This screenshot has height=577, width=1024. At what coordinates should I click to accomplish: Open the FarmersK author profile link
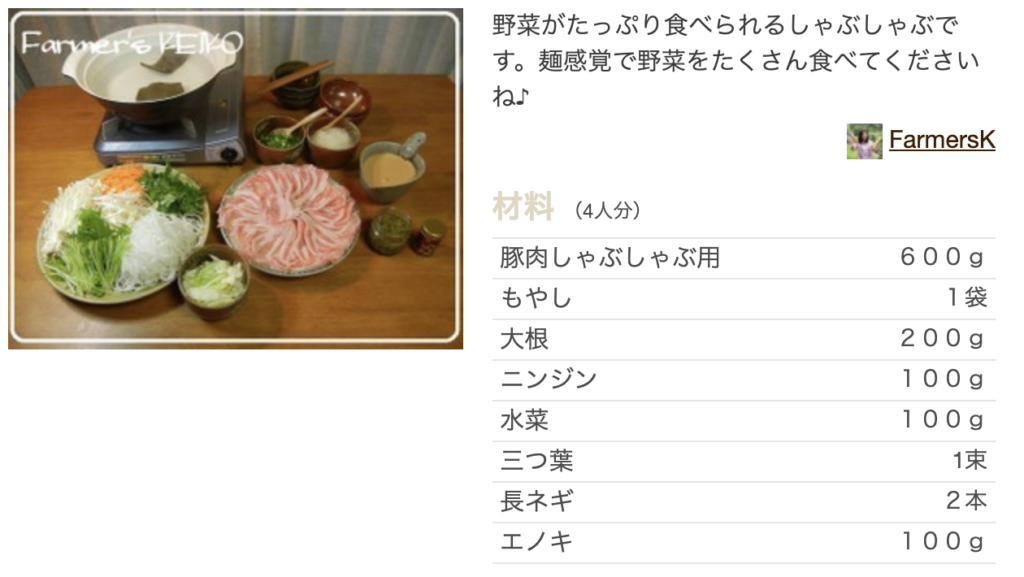(x=941, y=141)
